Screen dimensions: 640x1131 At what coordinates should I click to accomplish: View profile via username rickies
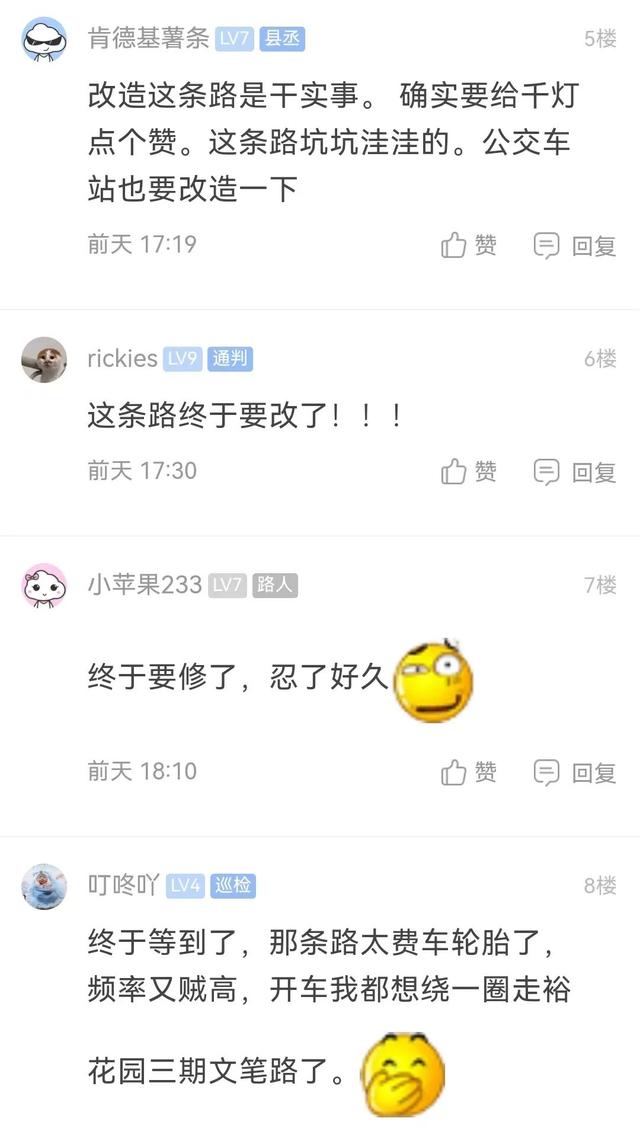(122, 359)
